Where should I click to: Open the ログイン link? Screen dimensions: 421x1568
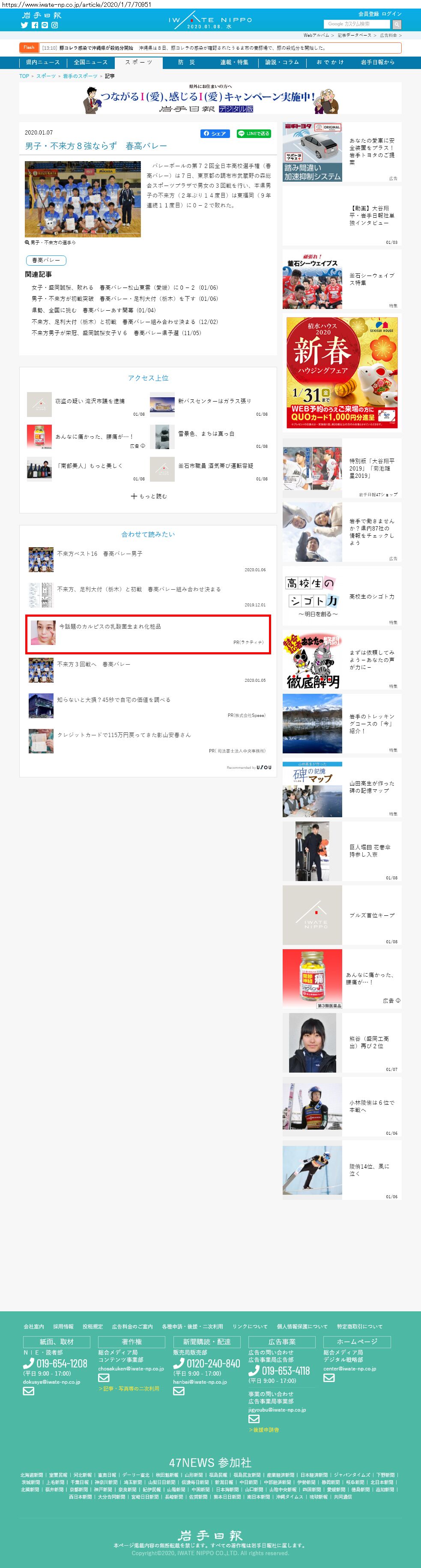391,13
